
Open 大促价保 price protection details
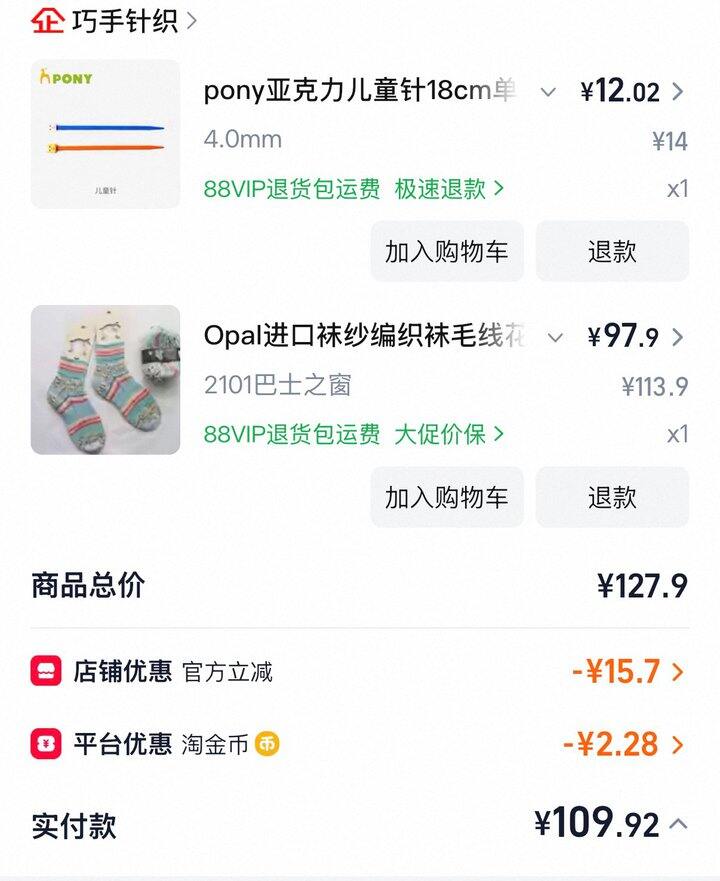click(x=449, y=434)
